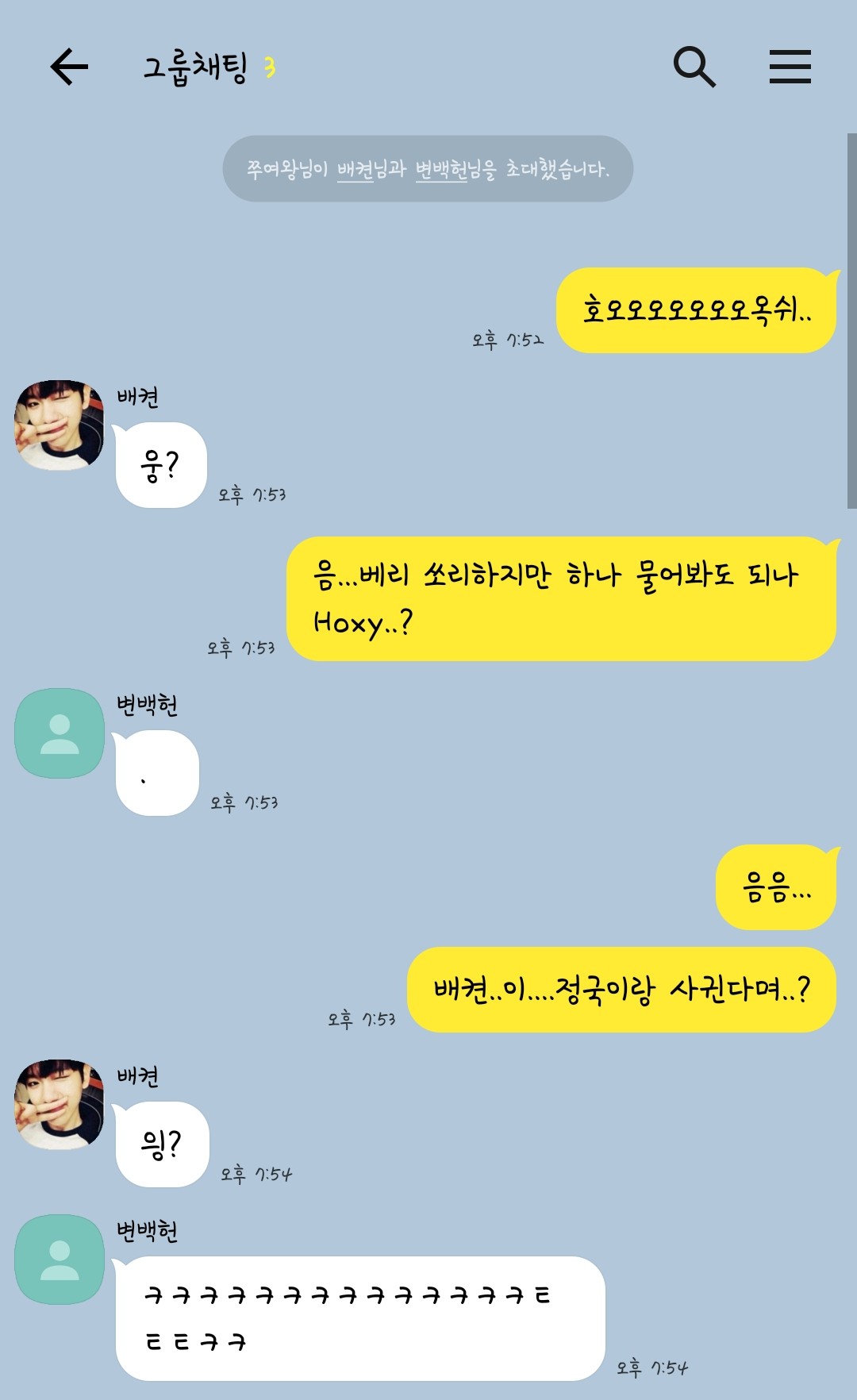Open 배켠's profile photo above 웅? message
Viewport: 857px width, 1400px height.
coord(60,425)
